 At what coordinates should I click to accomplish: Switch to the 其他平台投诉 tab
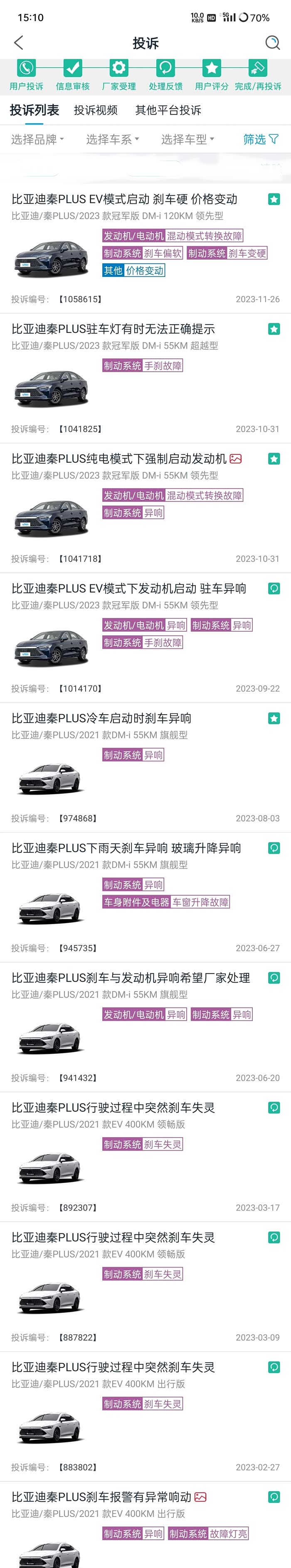coord(168,110)
